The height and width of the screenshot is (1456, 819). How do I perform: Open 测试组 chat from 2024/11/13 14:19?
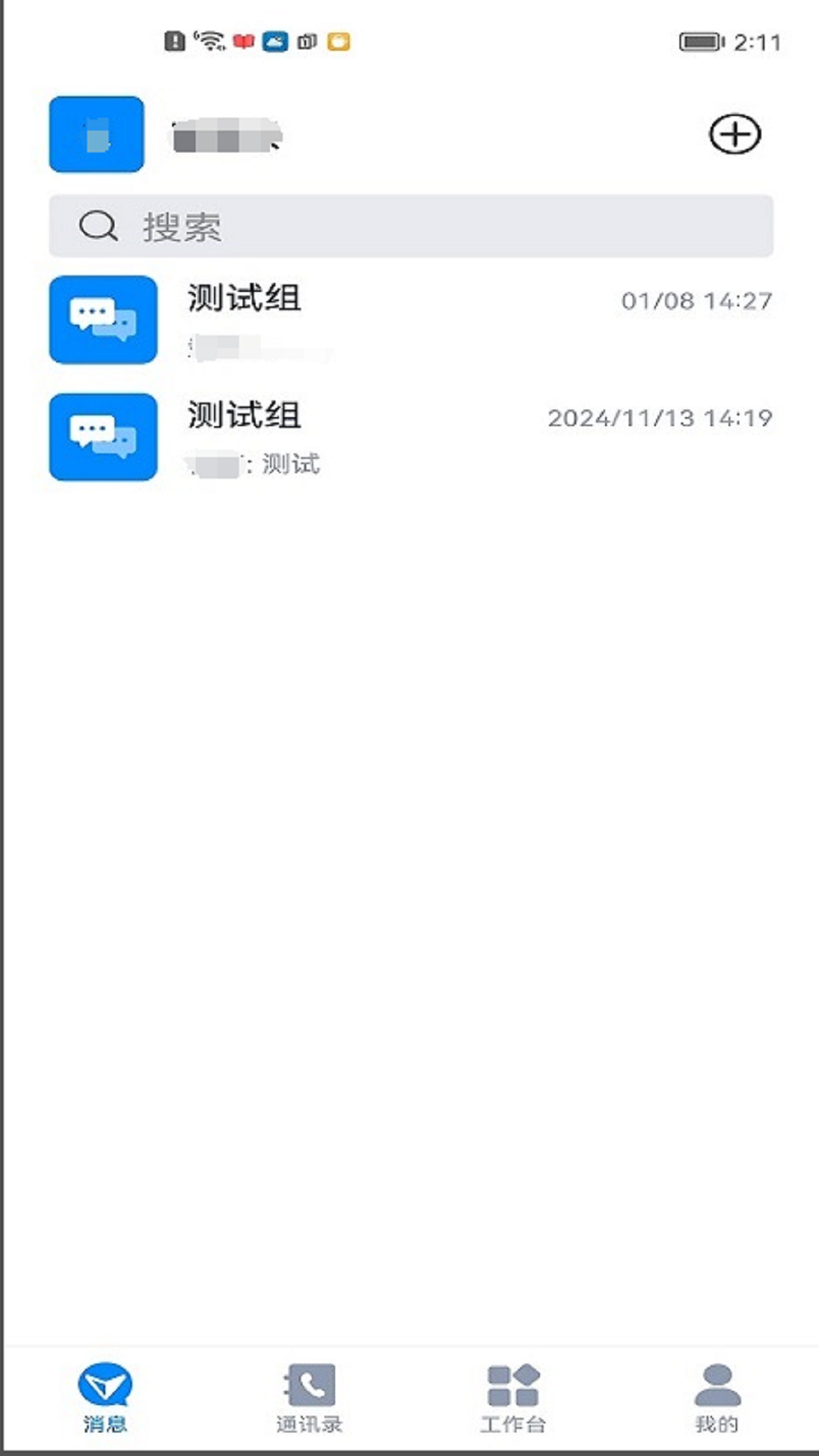pyautogui.click(x=409, y=437)
